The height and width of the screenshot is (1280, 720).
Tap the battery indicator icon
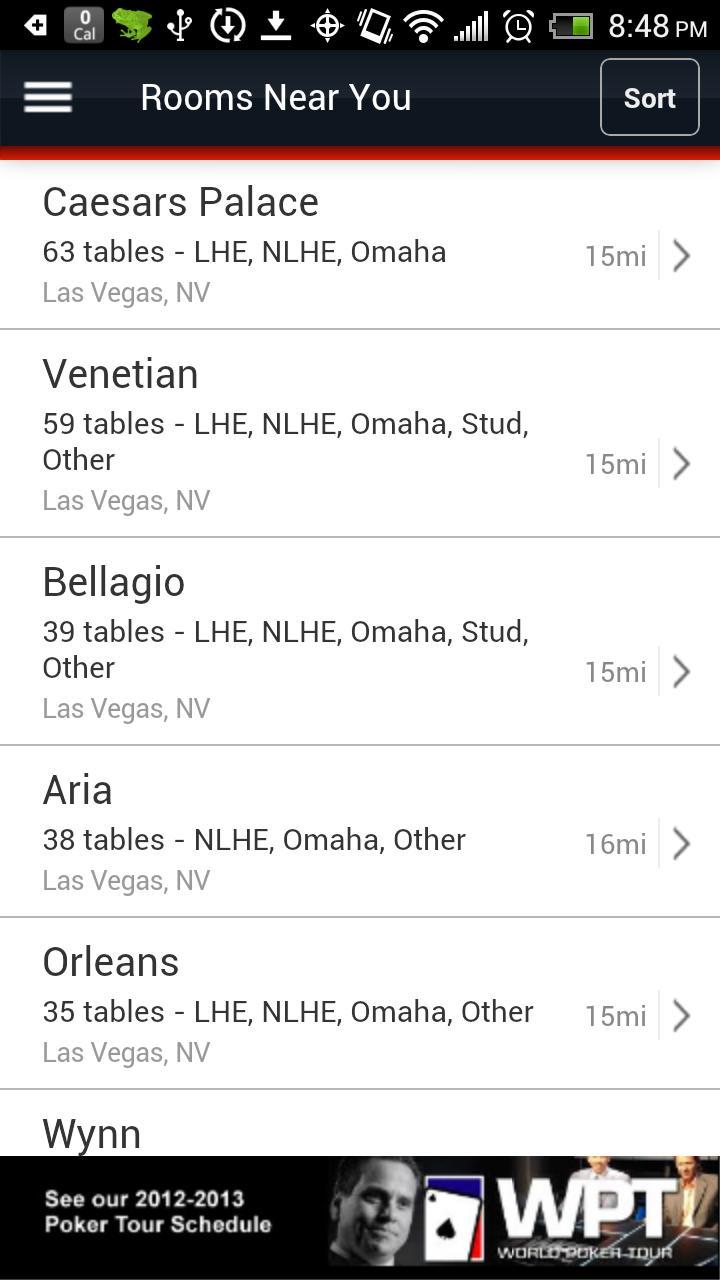pos(570,24)
